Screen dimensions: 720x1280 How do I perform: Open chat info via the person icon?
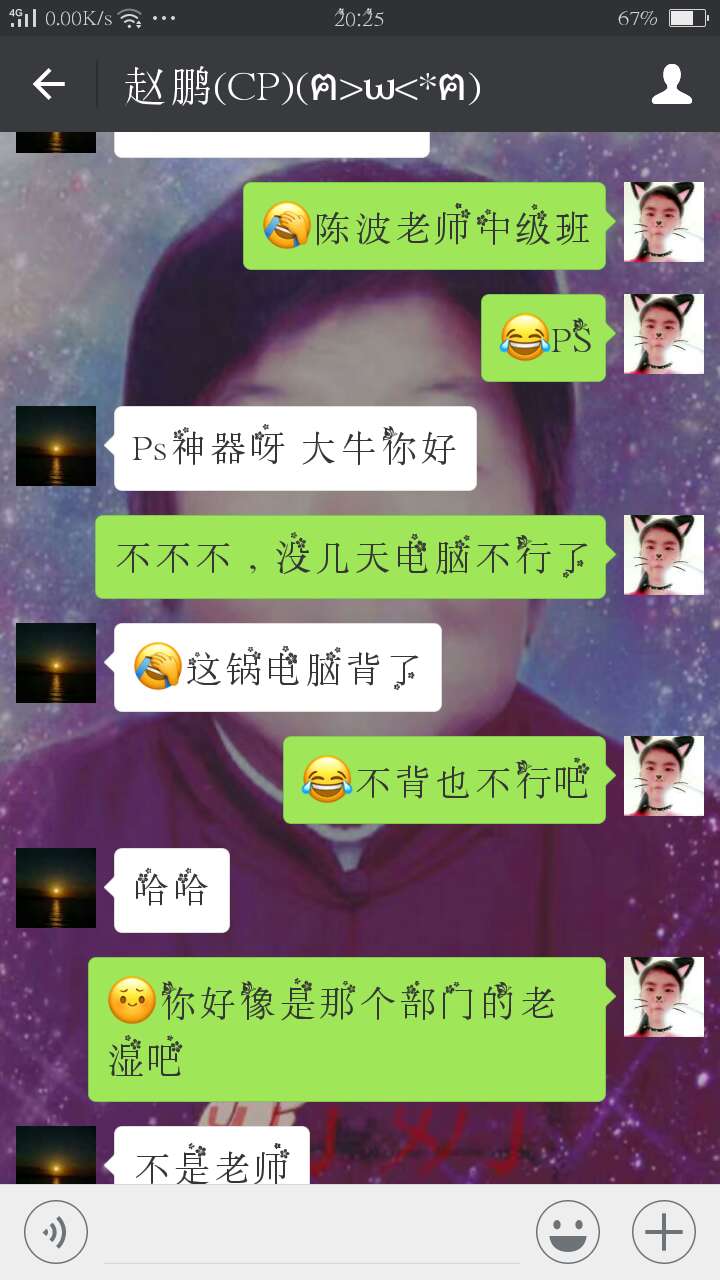[671, 85]
